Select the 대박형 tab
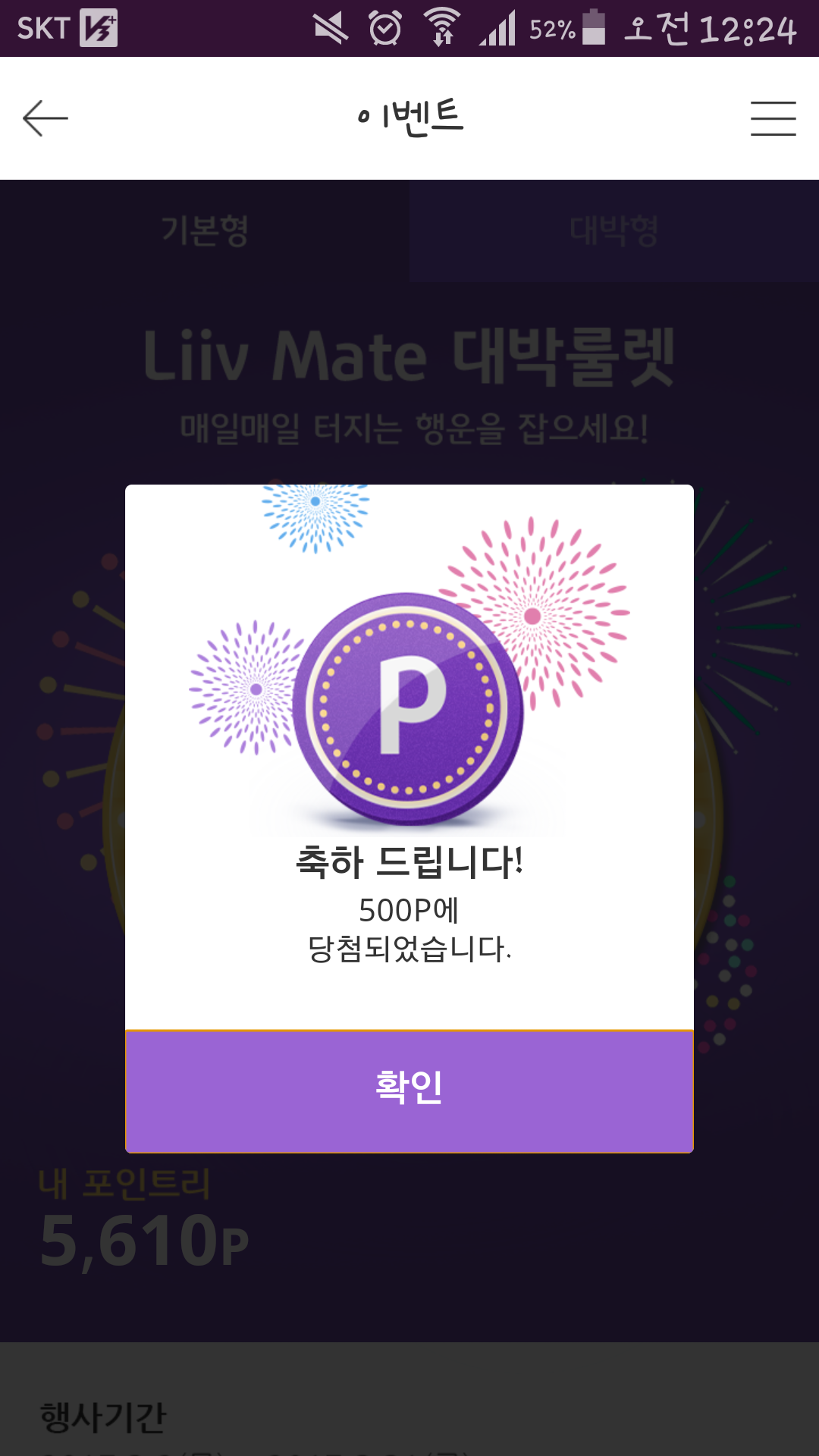The height and width of the screenshot is (1456, 819). pos(613,231)
